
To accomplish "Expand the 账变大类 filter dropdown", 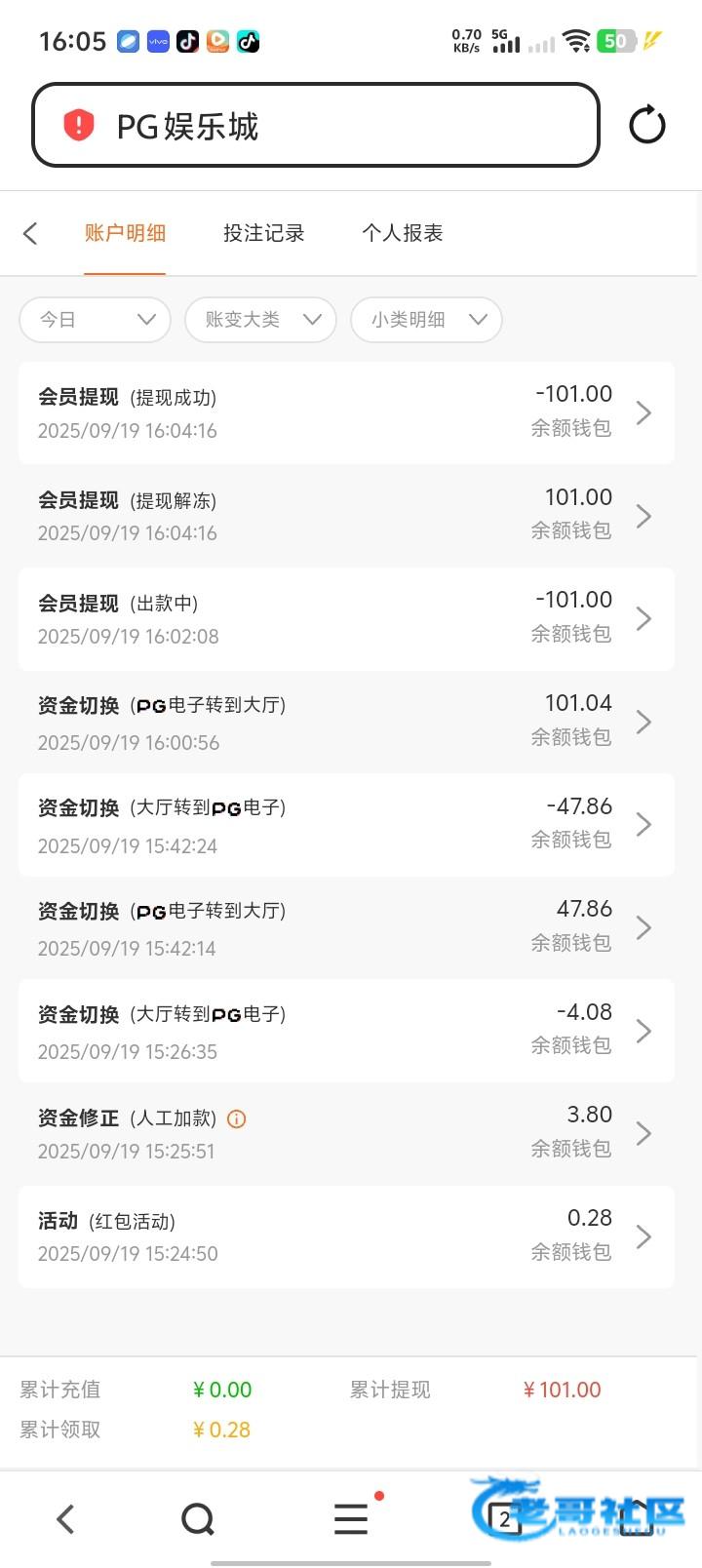I will 261,320.
